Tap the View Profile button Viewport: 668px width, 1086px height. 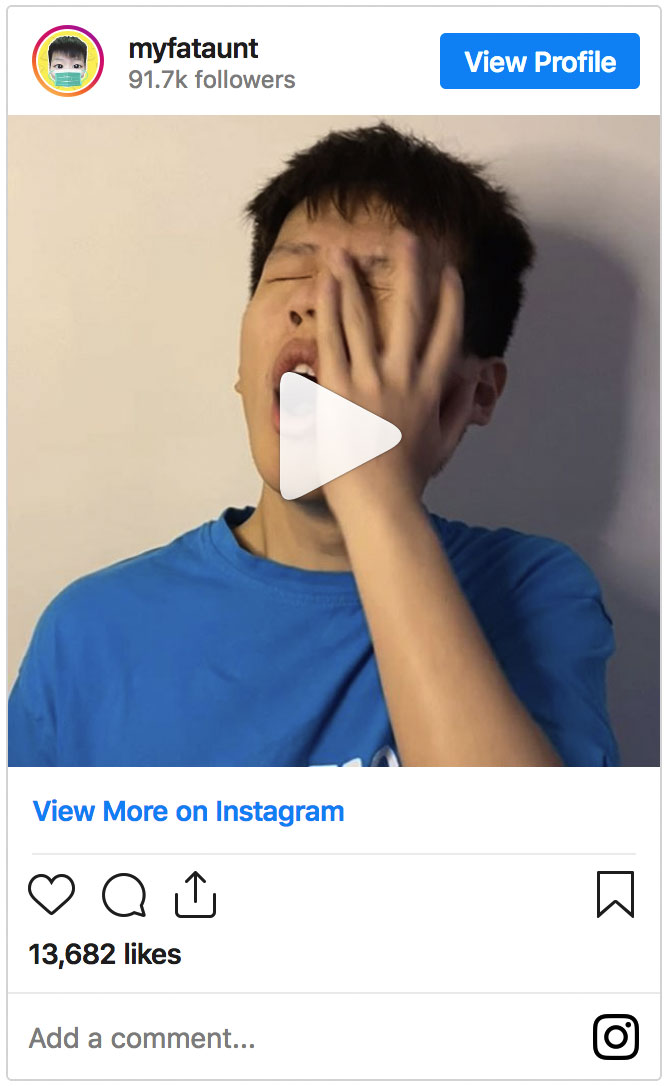coord(540,61)
